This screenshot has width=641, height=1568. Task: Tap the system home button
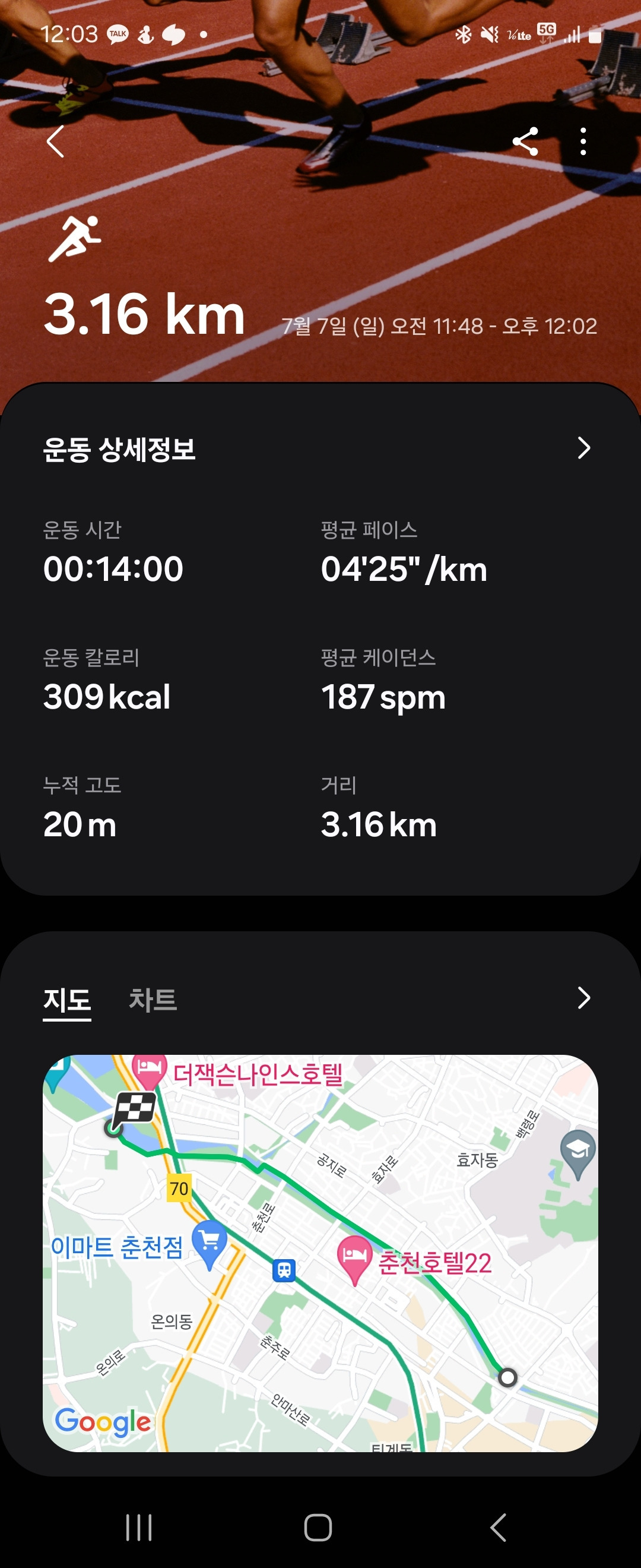(x=318, y=1528)
